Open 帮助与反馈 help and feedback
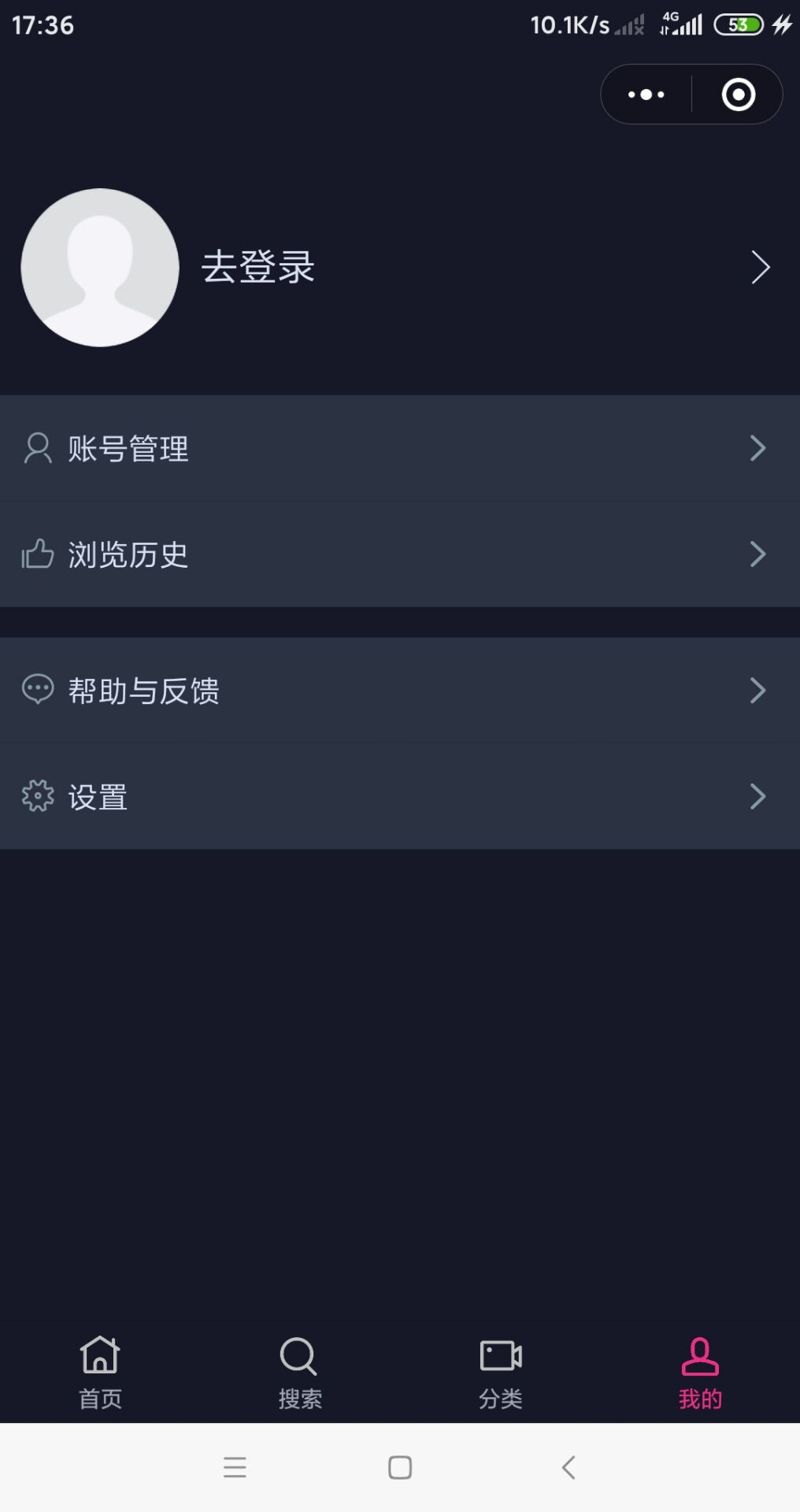The width and height of the screenshot is (800, 1512). [x=400, y=691]
